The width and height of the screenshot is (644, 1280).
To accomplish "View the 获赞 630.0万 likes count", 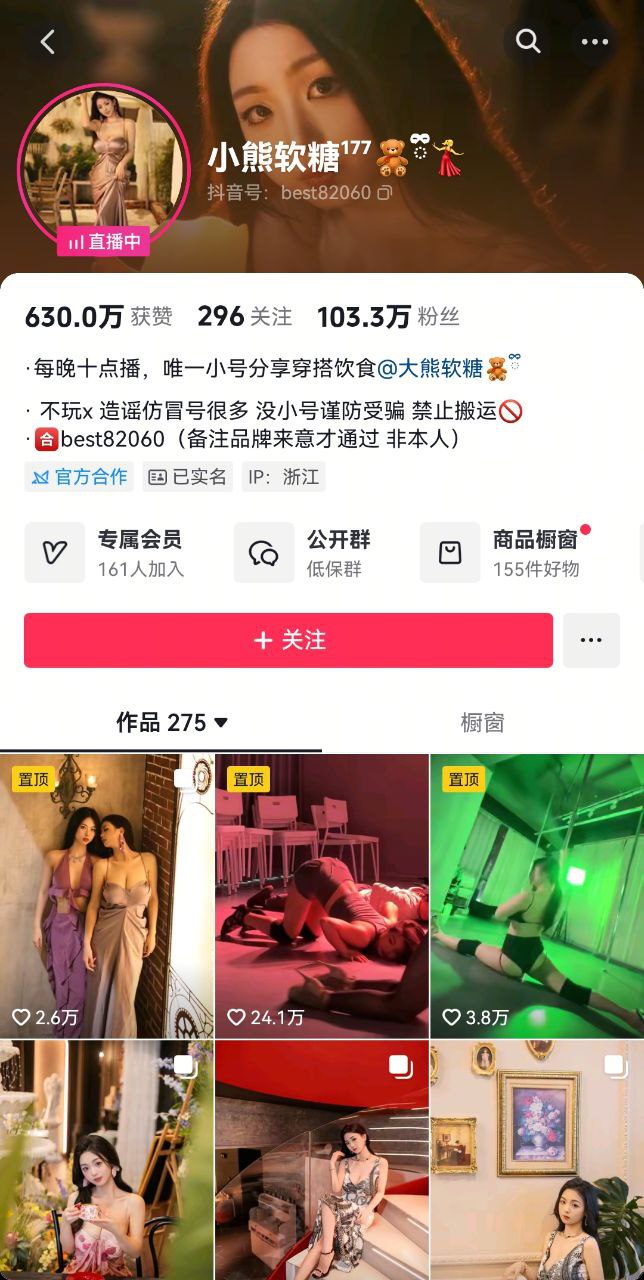I will click(x=98, y=317).
